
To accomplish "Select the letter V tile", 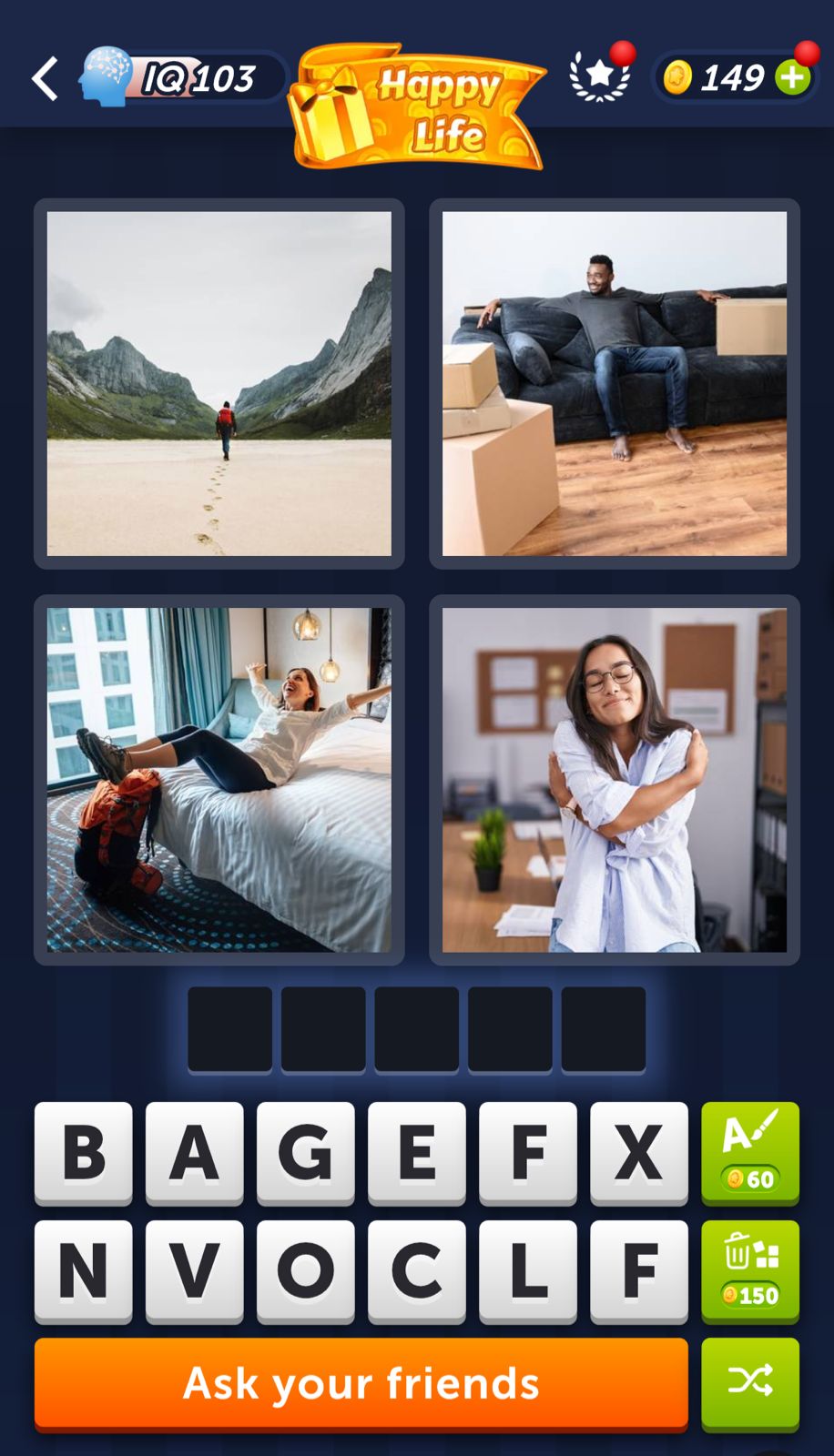I will coord(195,1271).
